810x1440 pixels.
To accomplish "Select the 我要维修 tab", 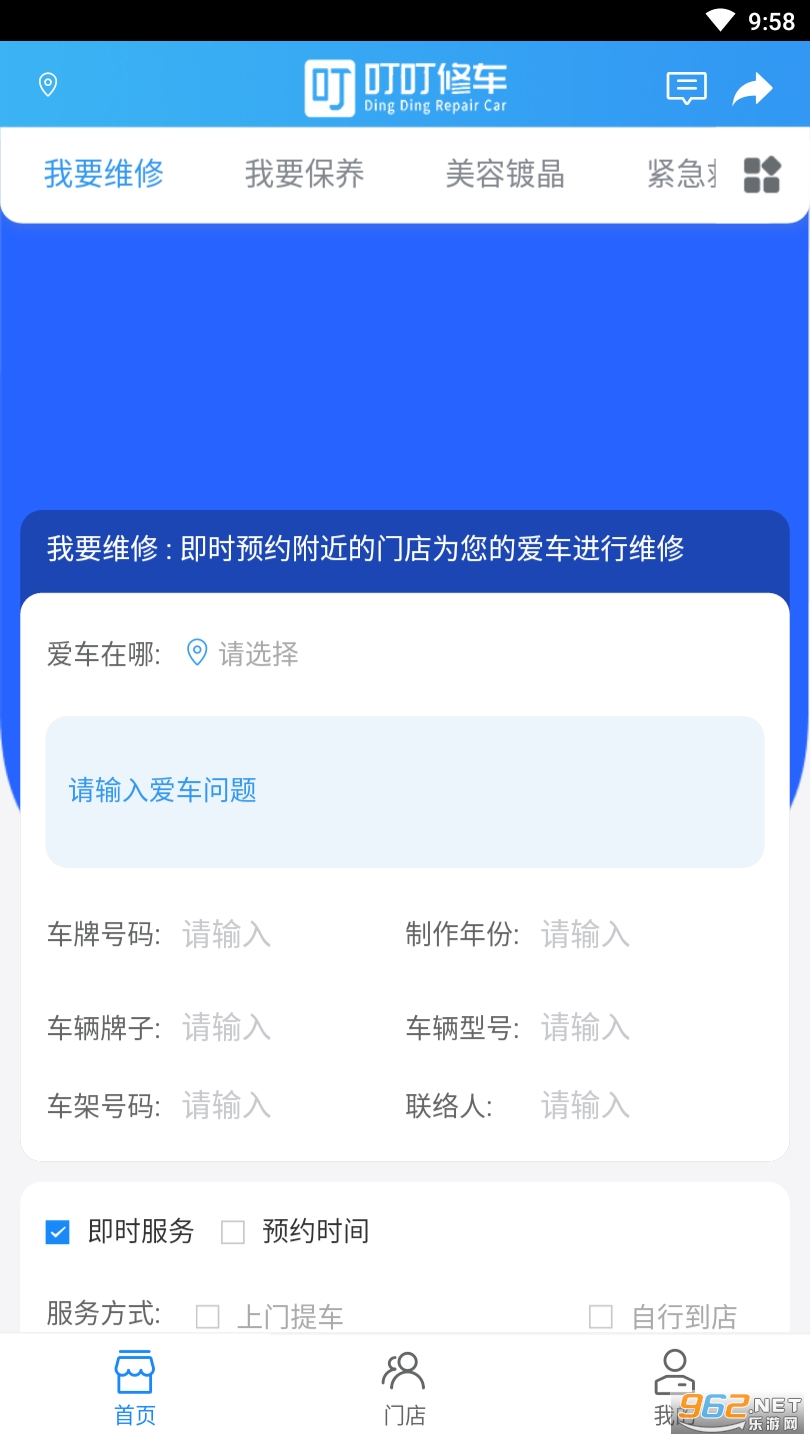I will (104, 174).
